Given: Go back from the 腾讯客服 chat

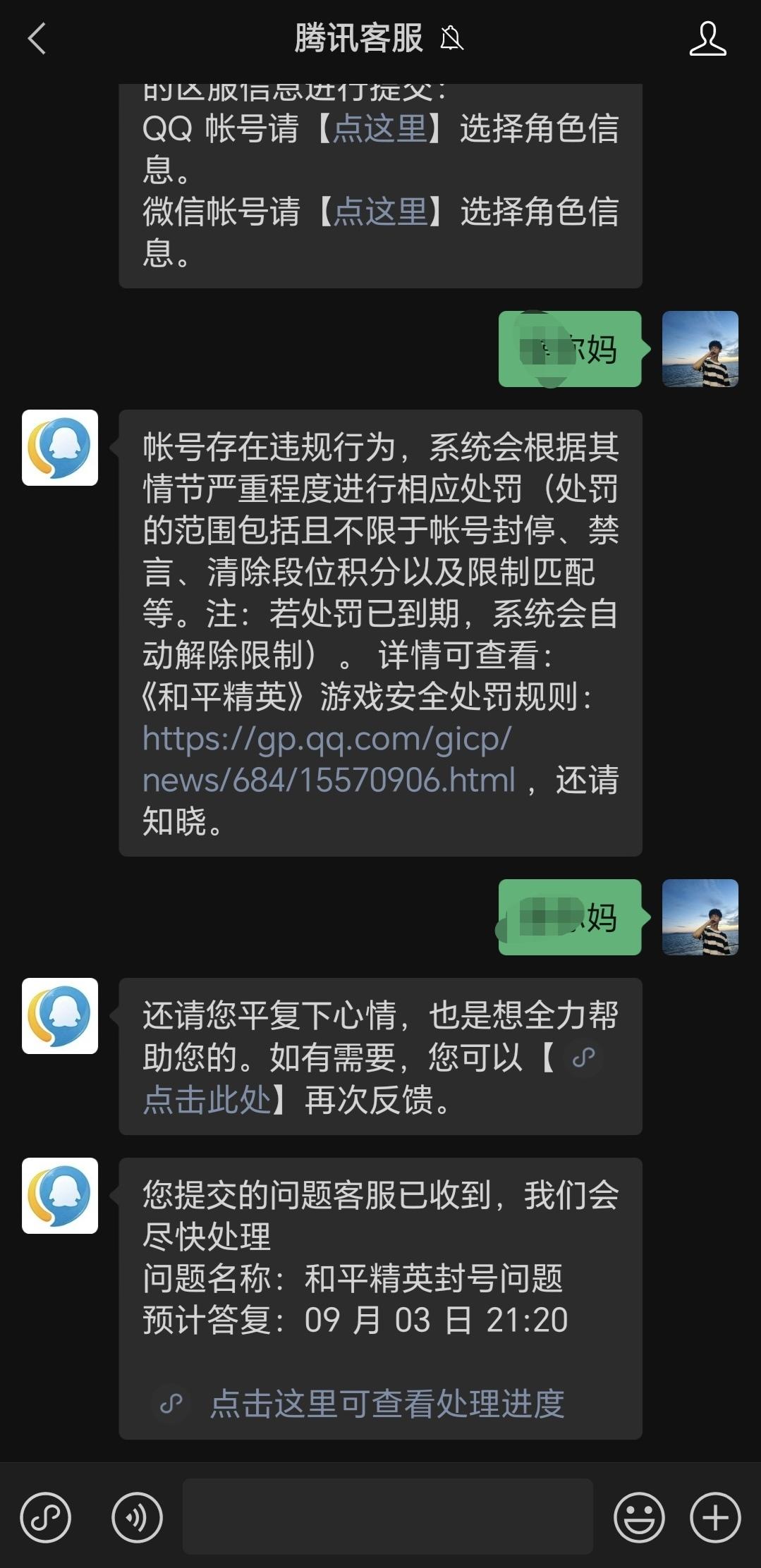Looking at the screenshot, I should click(x=37, y=39).
